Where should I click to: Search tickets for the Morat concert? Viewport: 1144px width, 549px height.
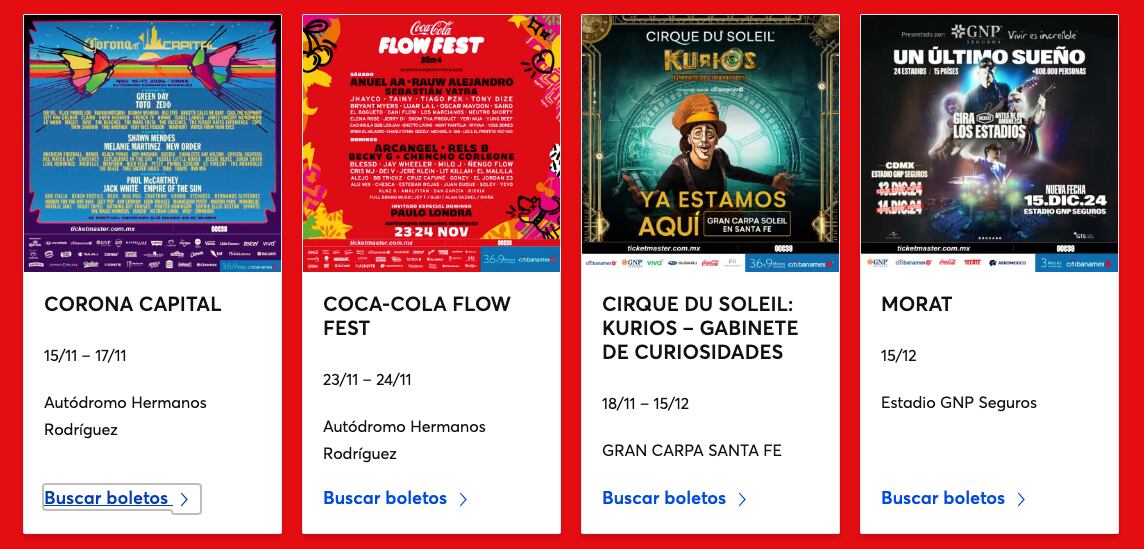(953, 498)
